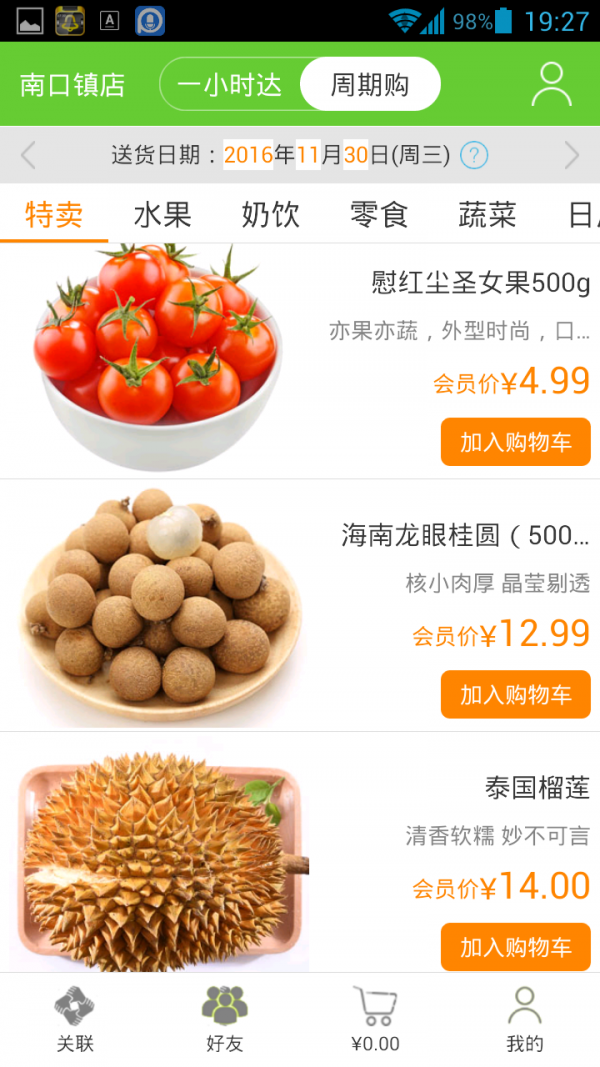Select the 特卖 category tab

tap(54, 214)
